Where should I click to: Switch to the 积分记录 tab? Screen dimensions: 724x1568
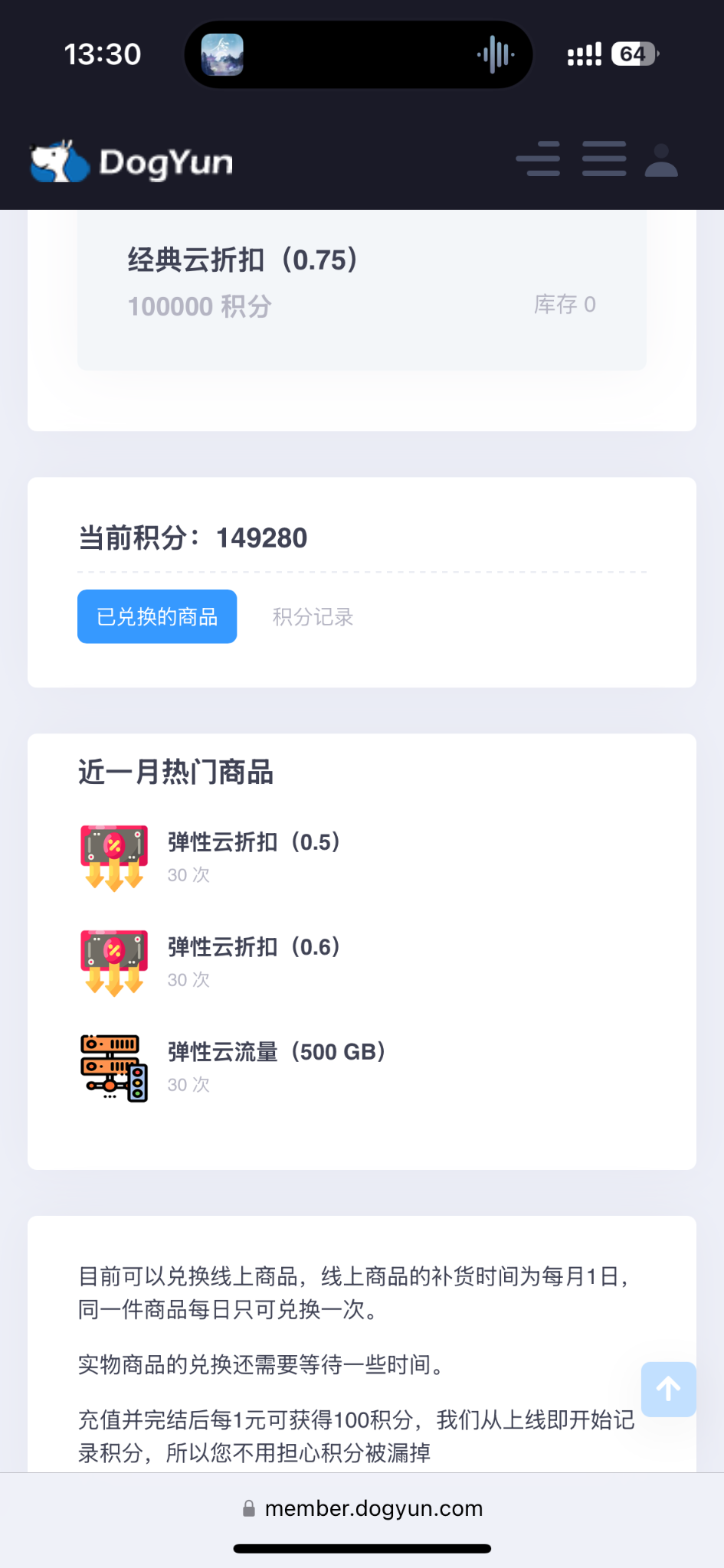[313, 617]
